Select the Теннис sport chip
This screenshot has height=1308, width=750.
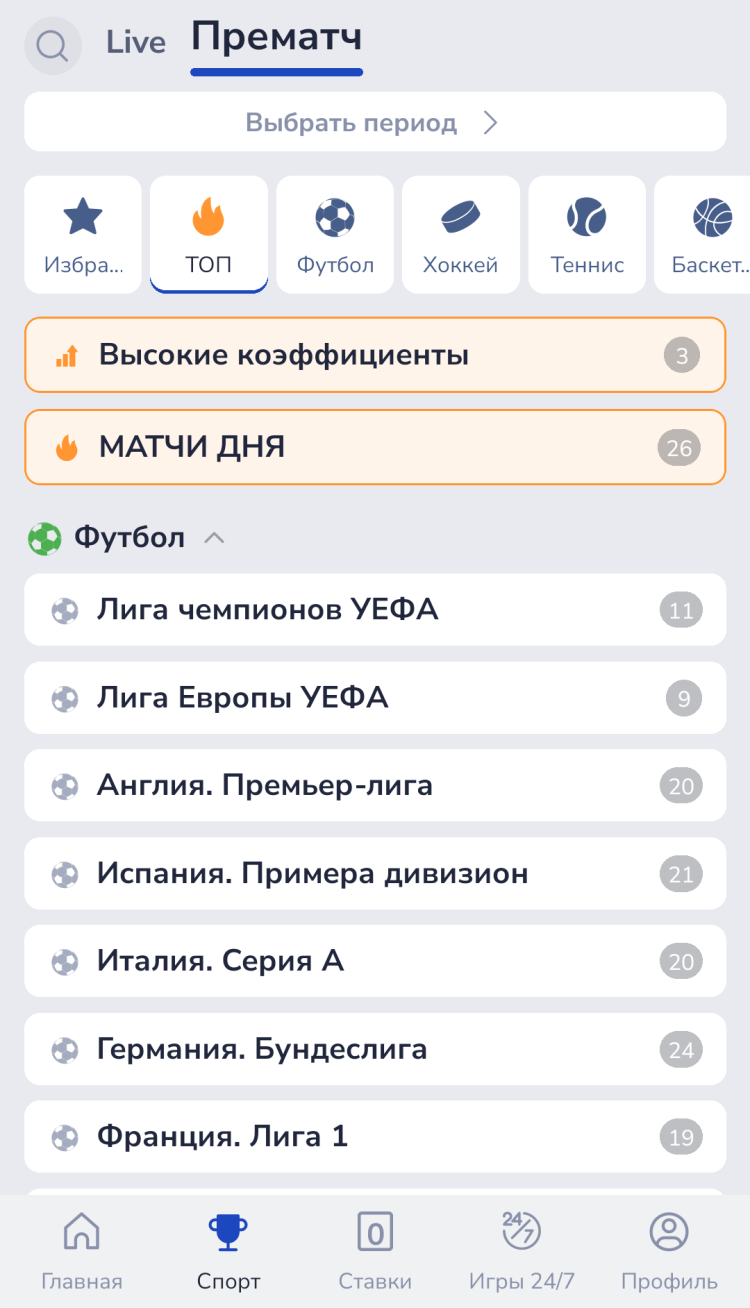587,235
